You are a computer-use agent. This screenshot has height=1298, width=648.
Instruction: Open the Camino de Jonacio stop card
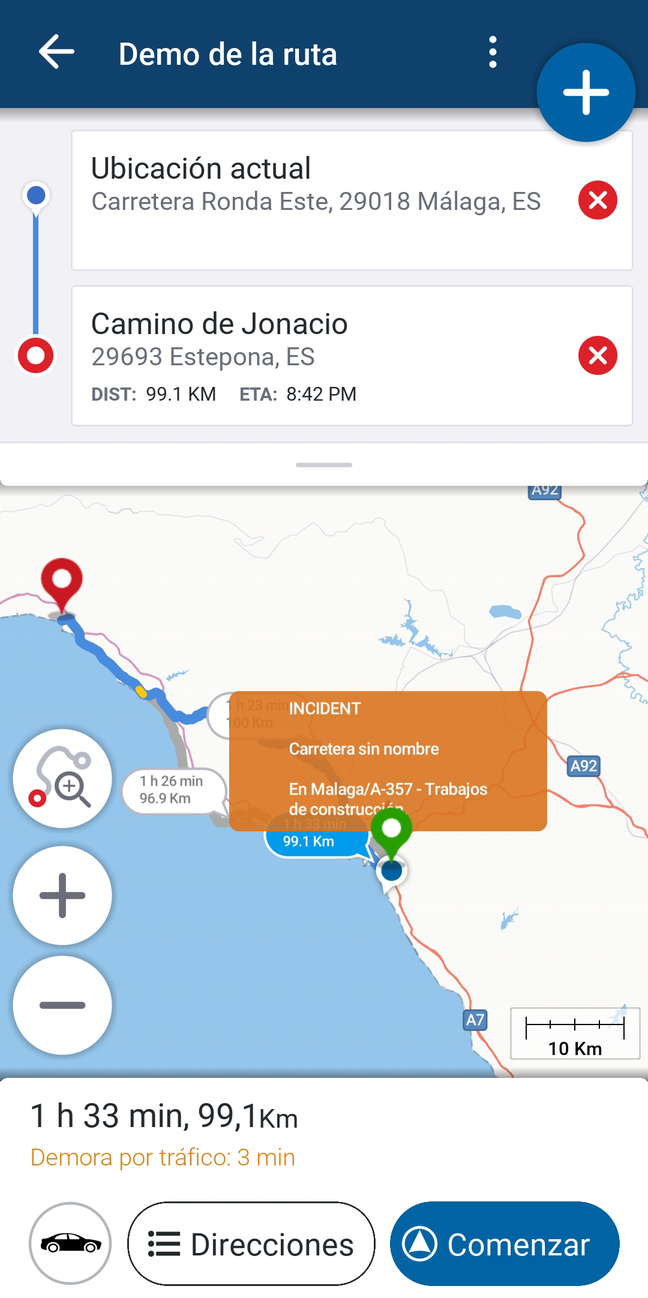tap(320, 355)
